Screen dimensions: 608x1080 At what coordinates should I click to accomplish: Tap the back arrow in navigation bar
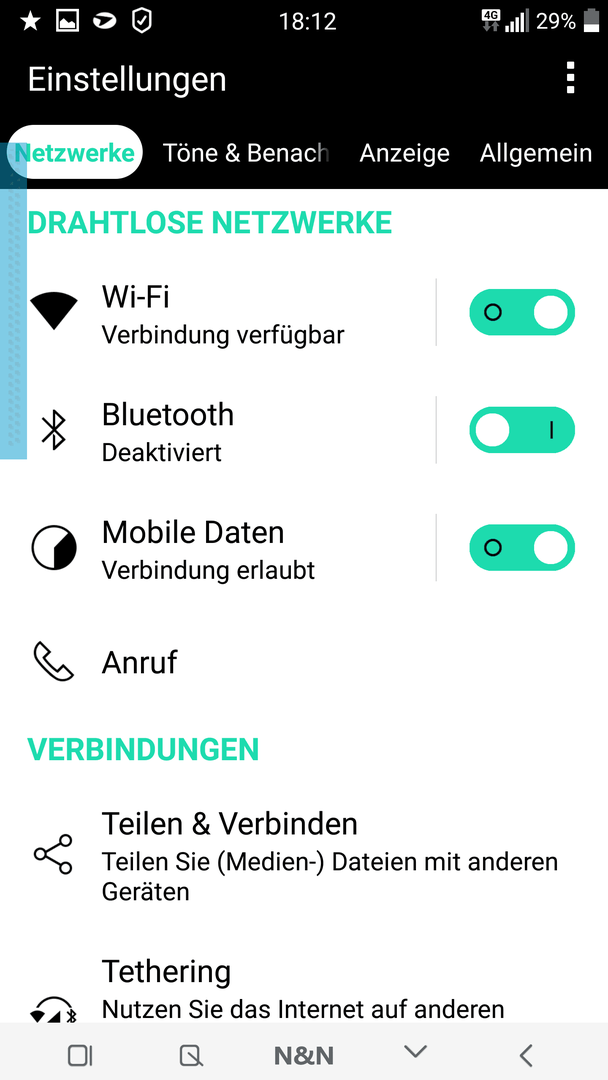(x=526, y=1055)
